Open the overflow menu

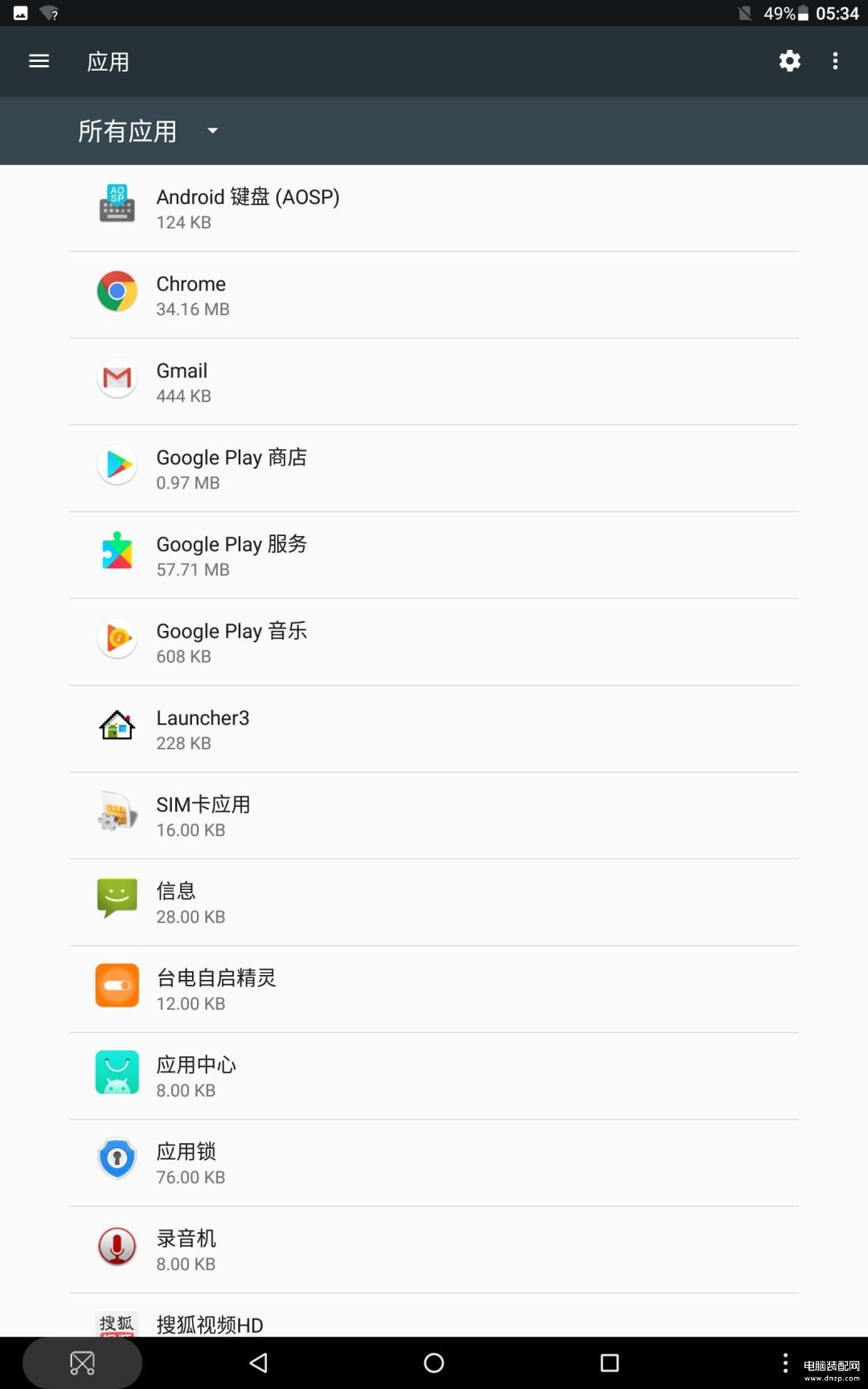[x=835, y=61]
